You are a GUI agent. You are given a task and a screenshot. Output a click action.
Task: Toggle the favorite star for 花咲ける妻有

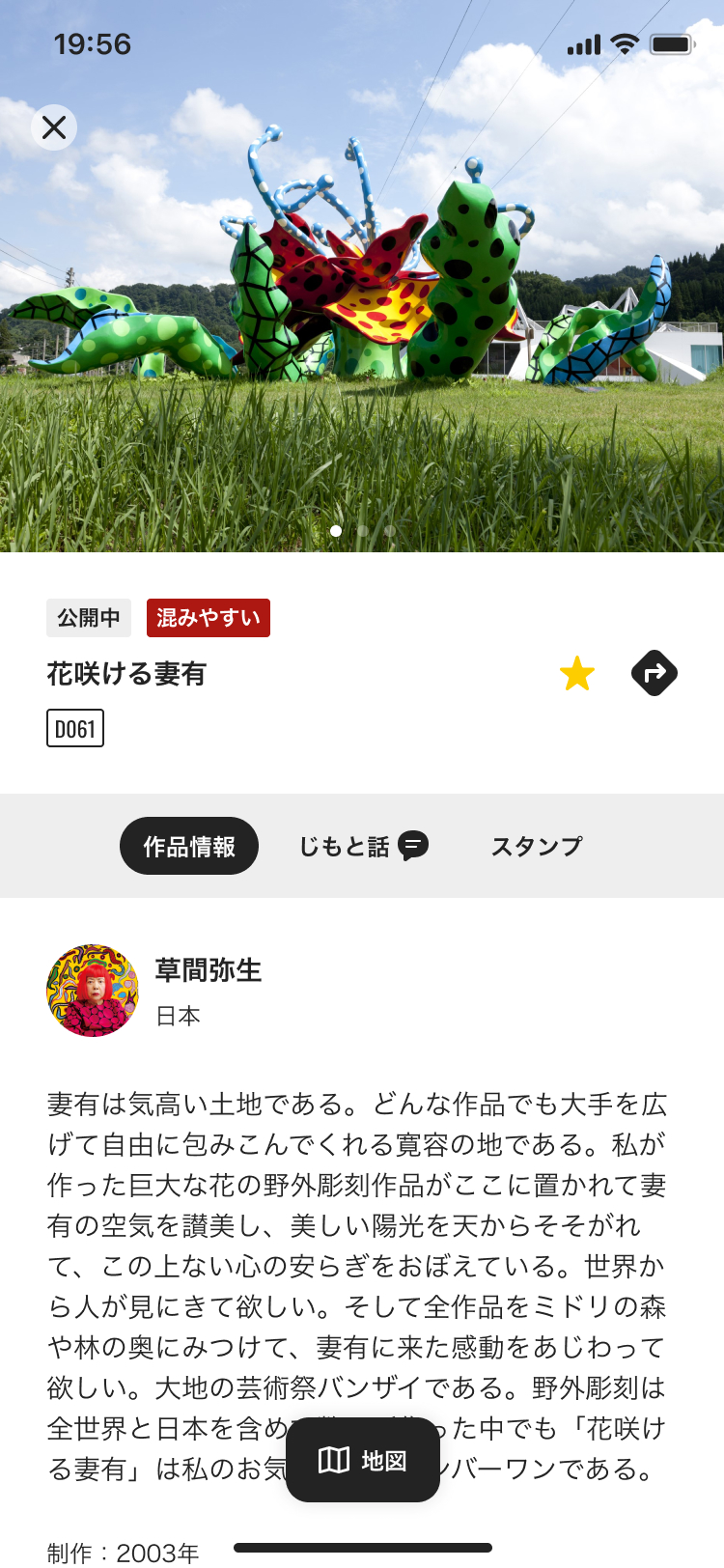577,674
